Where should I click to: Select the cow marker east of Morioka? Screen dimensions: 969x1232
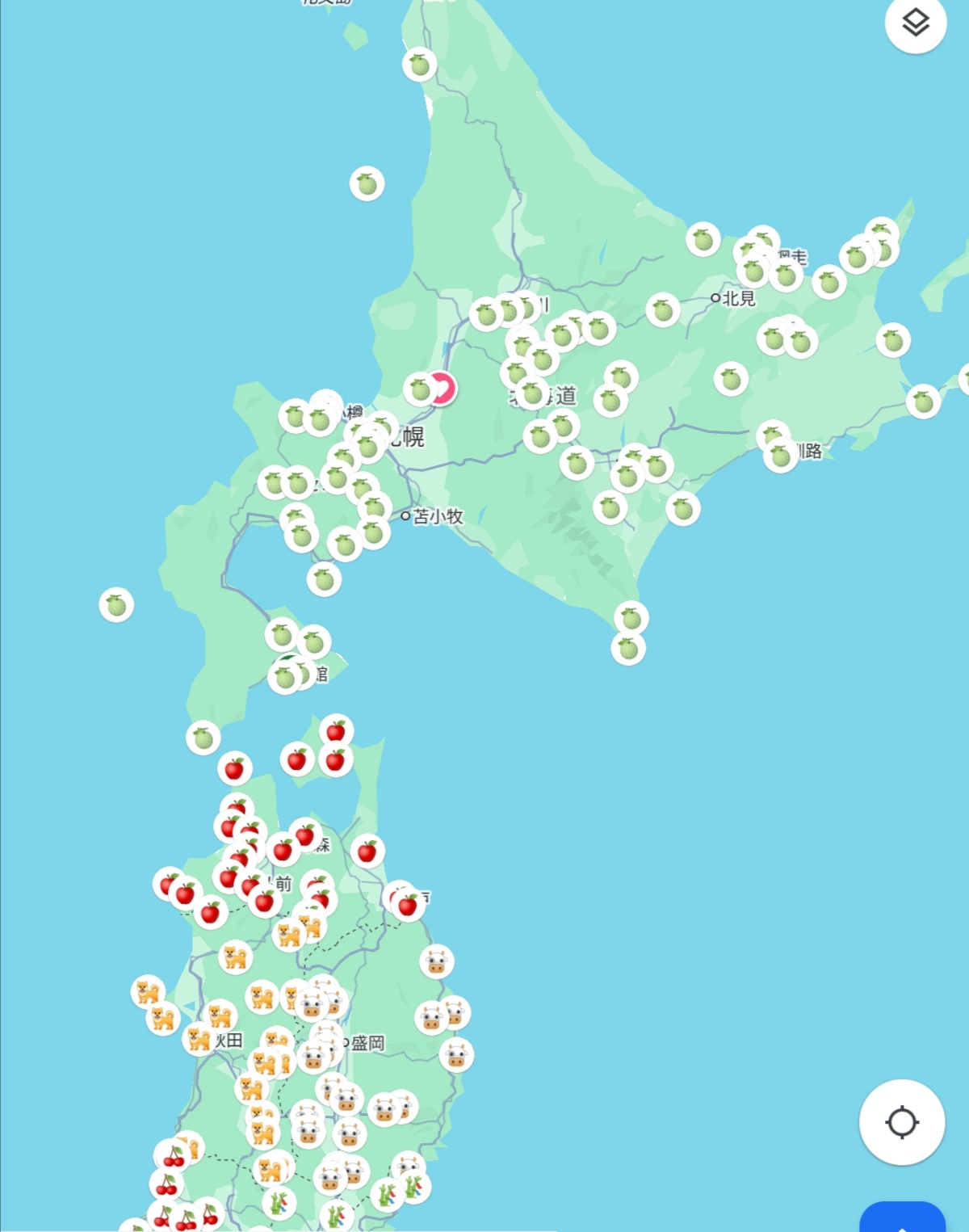456,1054
